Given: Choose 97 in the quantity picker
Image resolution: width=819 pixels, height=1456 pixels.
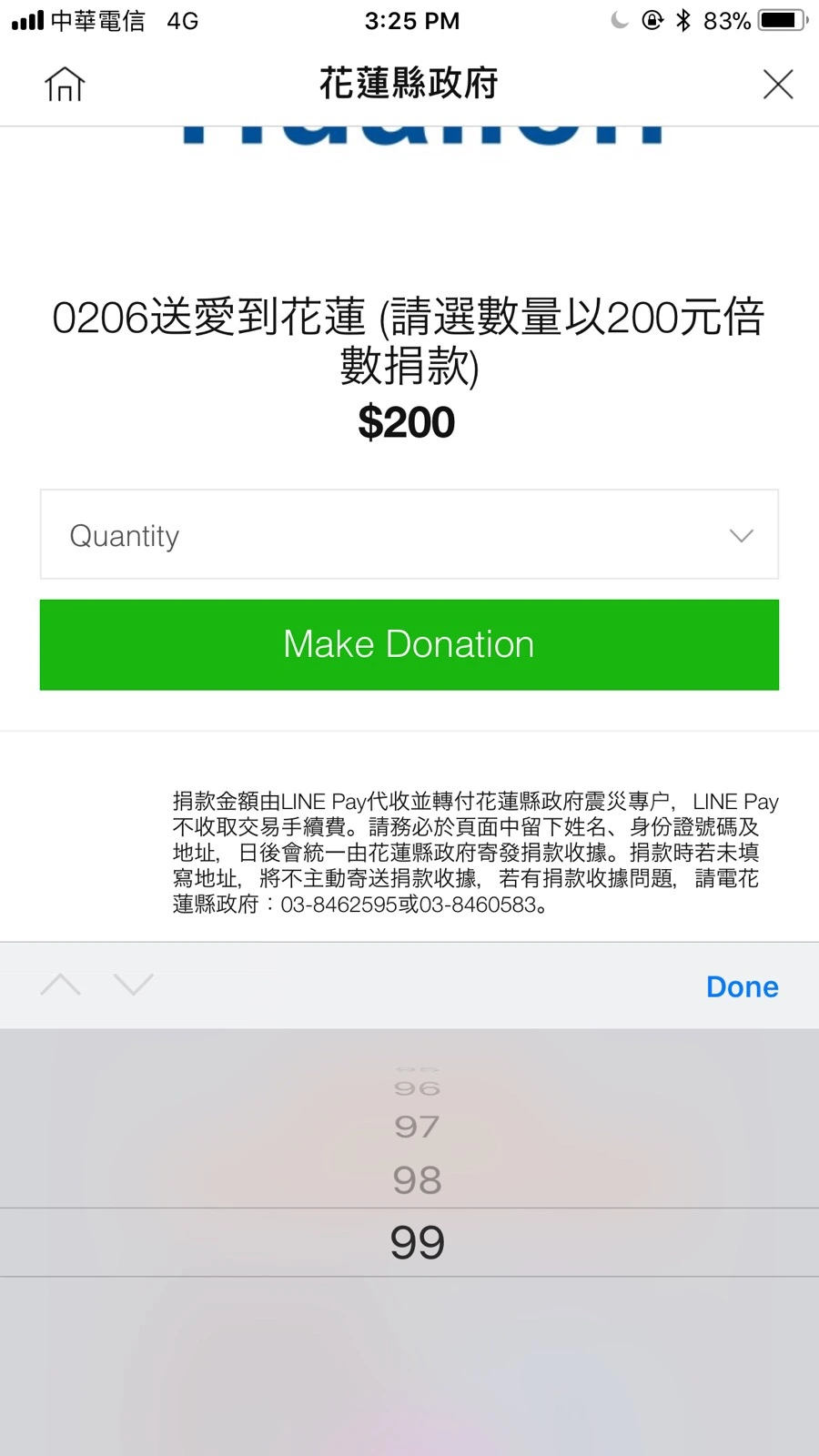Looking at the screenshot, I should [x=417, y=1127].
